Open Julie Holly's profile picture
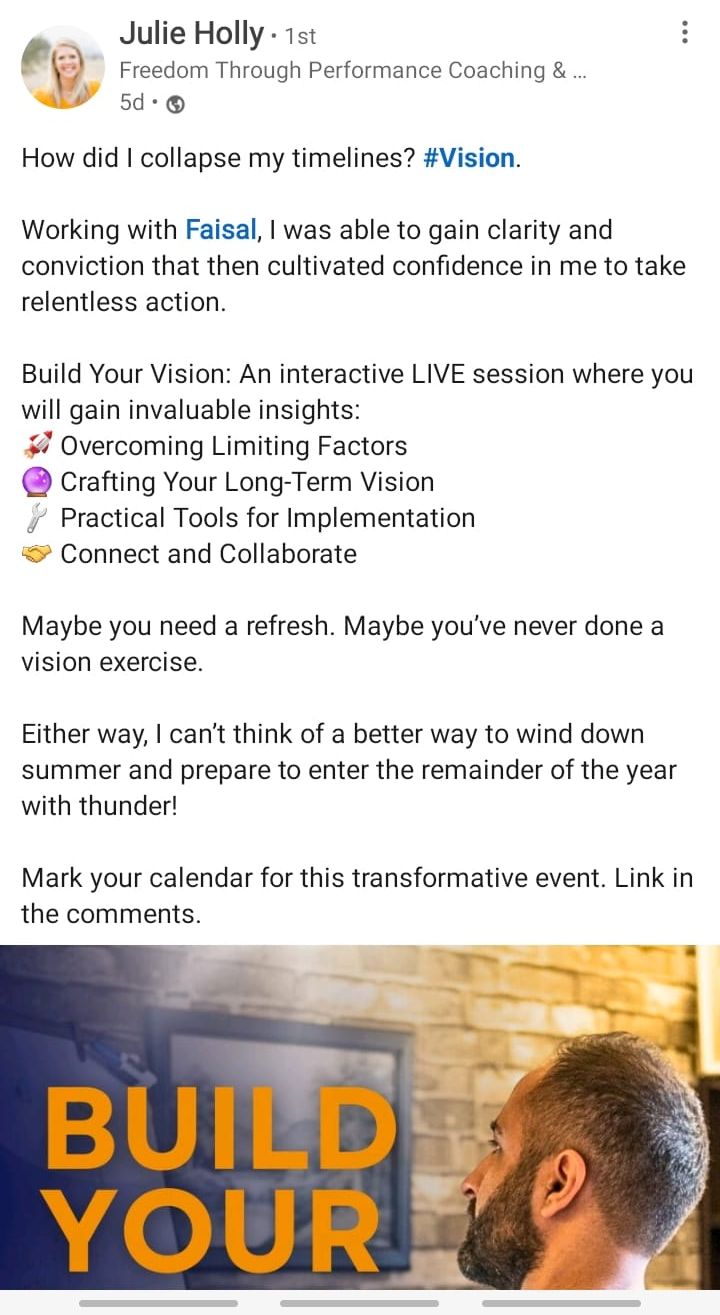Viewport: 720px width, 1315px height. pos(62,67)
